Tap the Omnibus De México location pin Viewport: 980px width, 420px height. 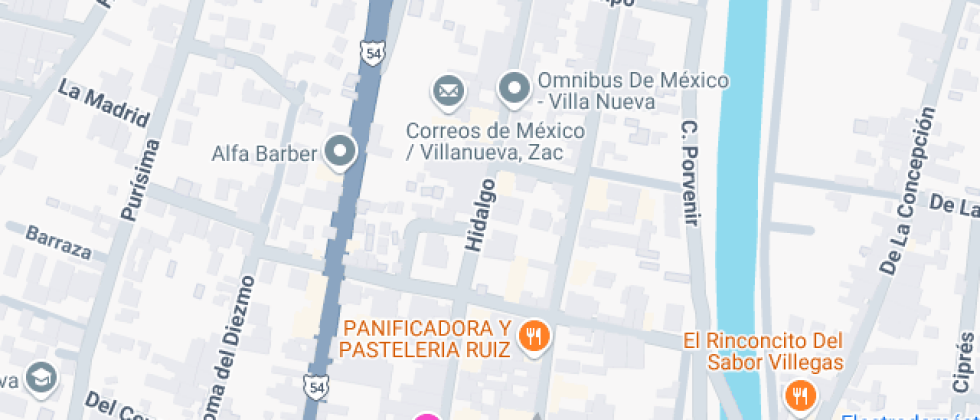click(x=516, y=89)
